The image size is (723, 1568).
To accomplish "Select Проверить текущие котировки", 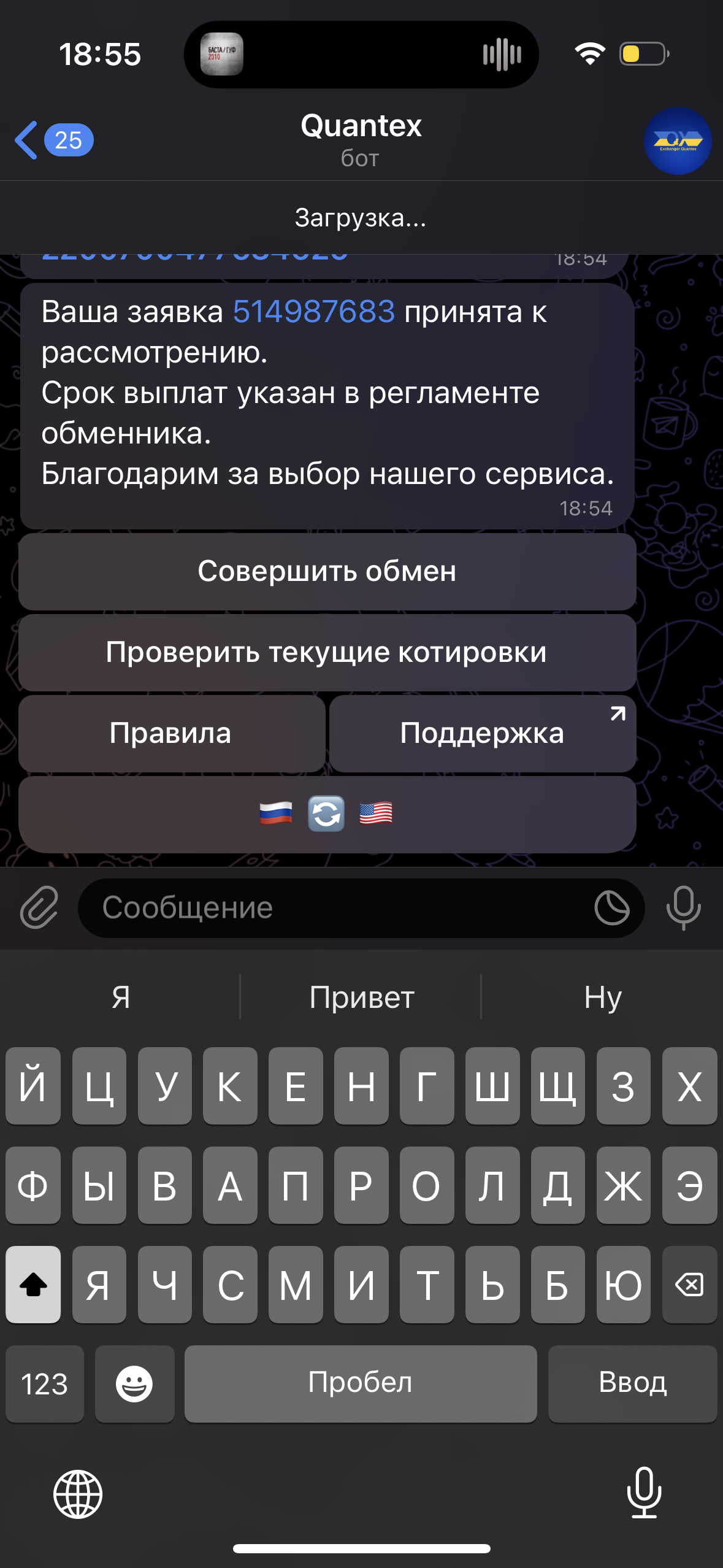I will (327, 652).
